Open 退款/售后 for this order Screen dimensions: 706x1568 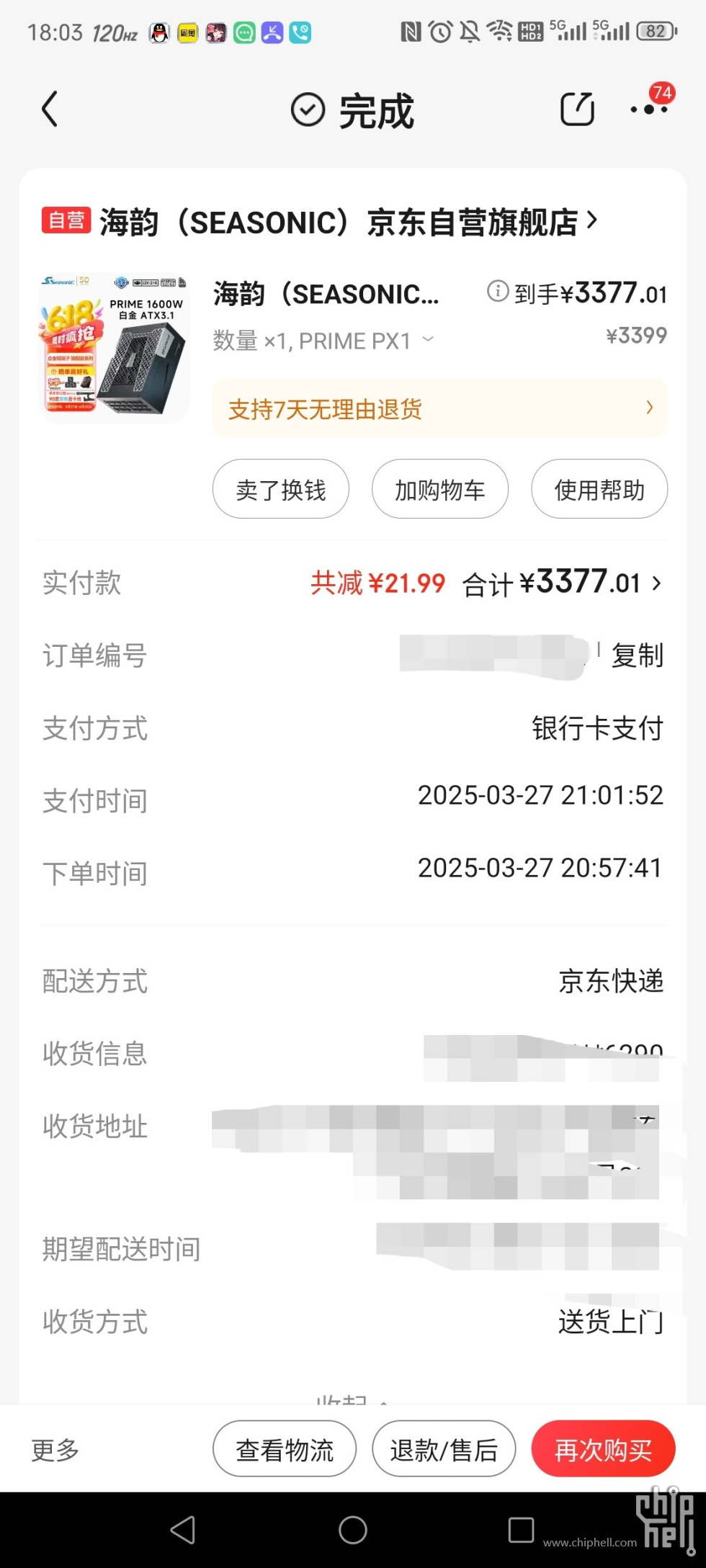click(x=444, y=1448)
